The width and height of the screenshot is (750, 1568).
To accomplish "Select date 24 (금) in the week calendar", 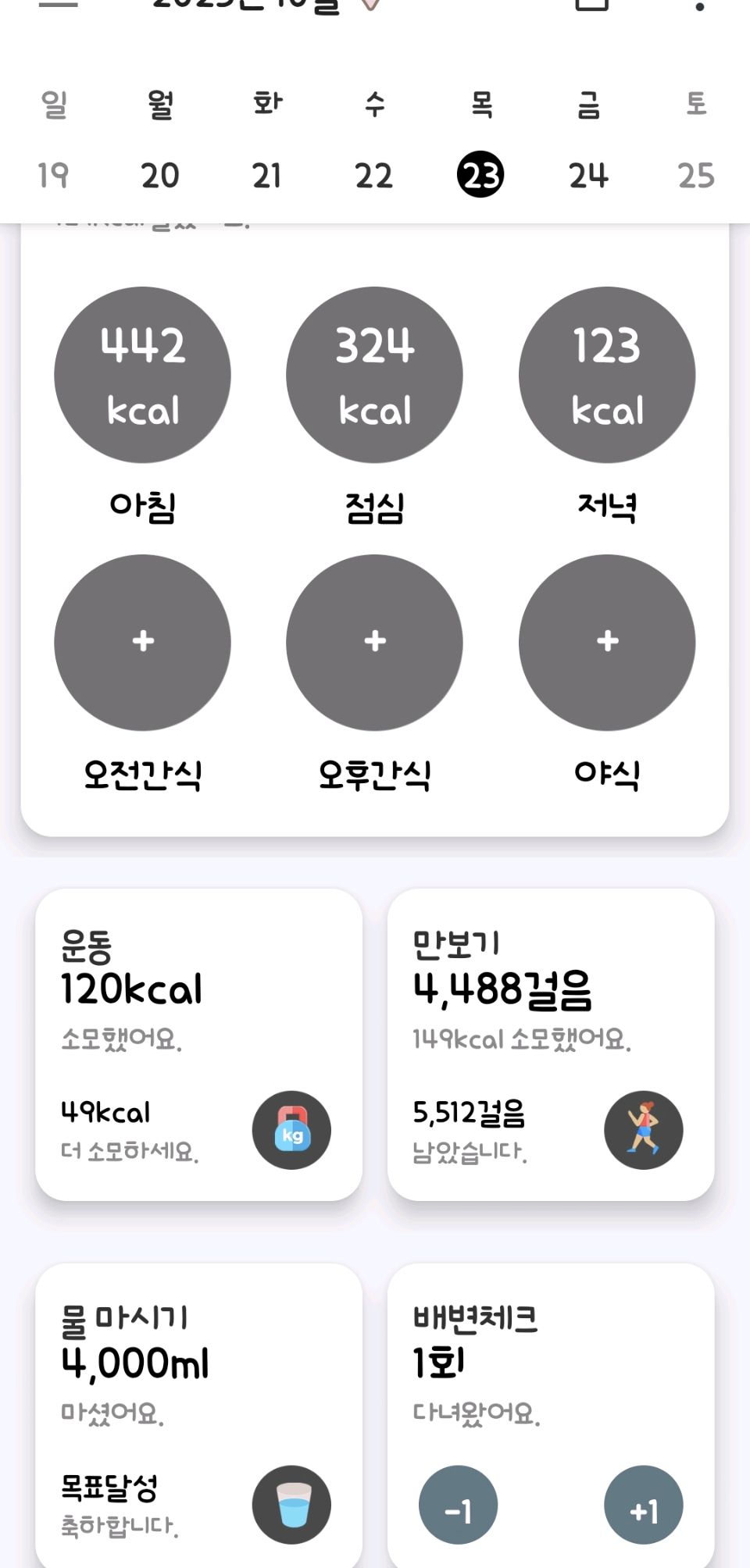I will (x=588, y=175).
